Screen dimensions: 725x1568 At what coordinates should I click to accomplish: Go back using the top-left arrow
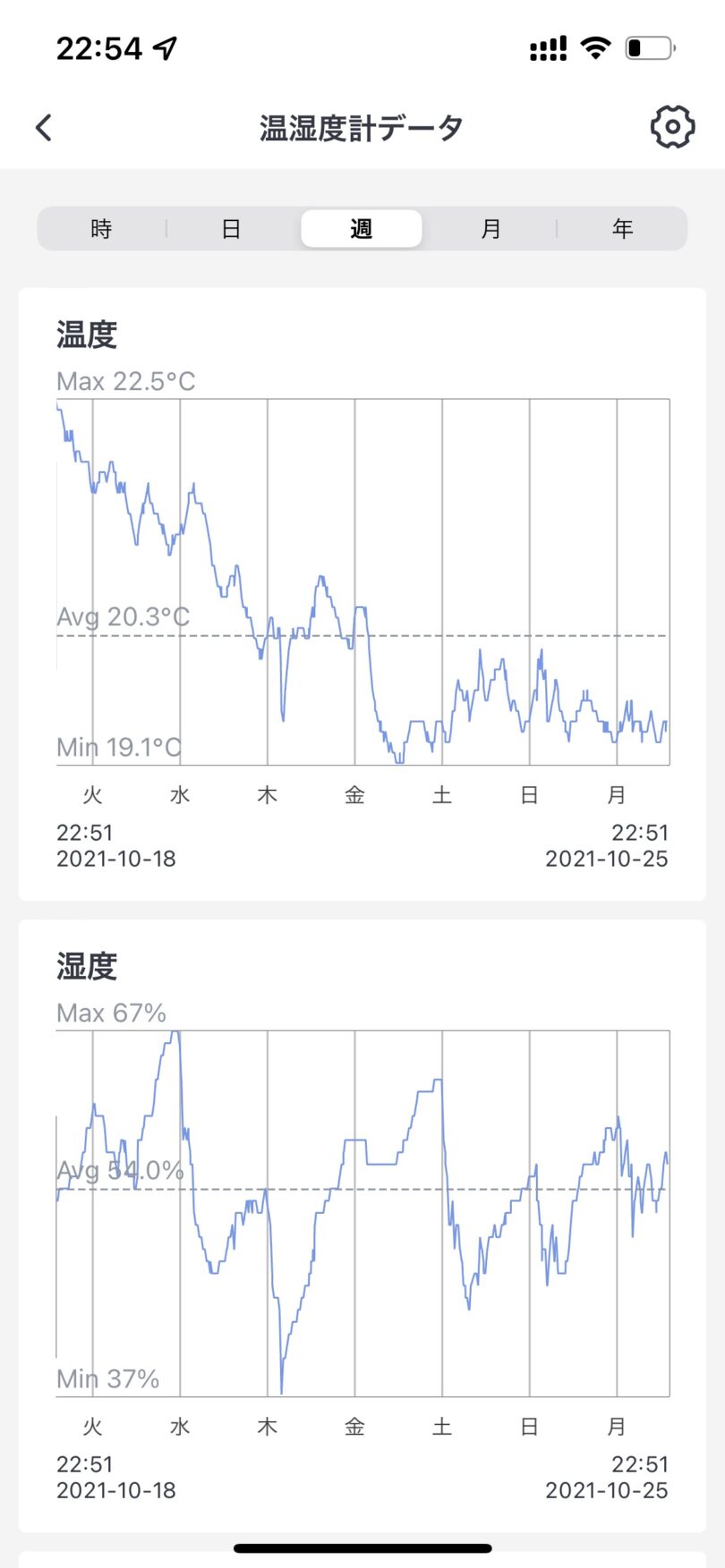[44, 127]
